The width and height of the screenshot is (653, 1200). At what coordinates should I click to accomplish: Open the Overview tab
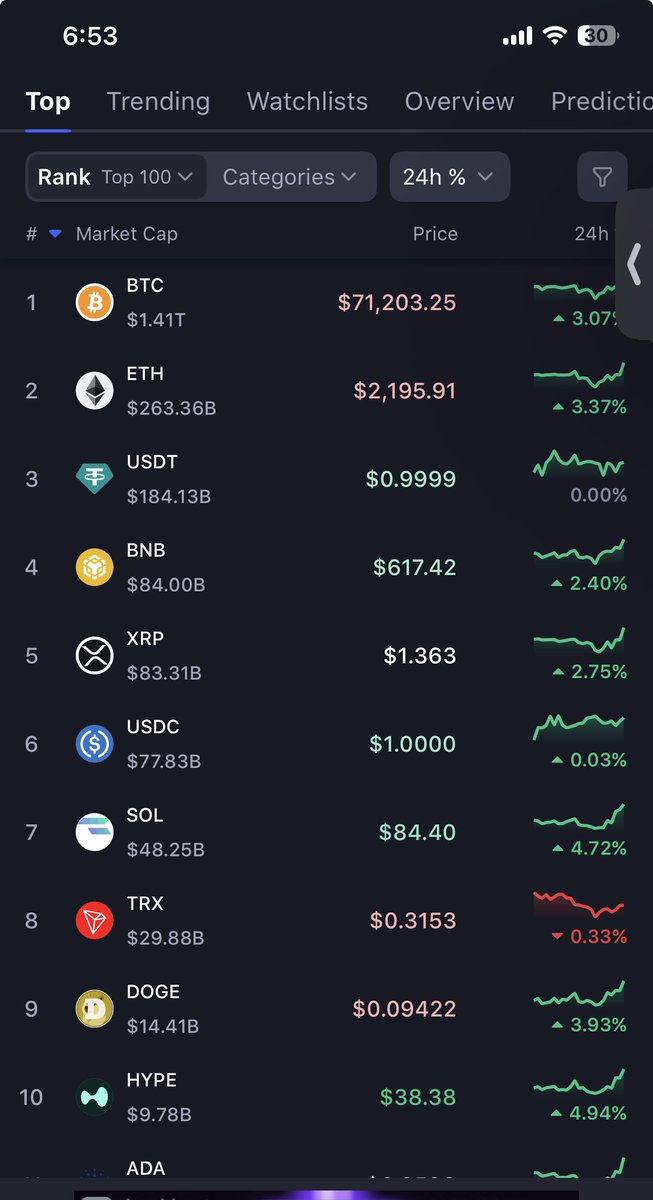459,101
